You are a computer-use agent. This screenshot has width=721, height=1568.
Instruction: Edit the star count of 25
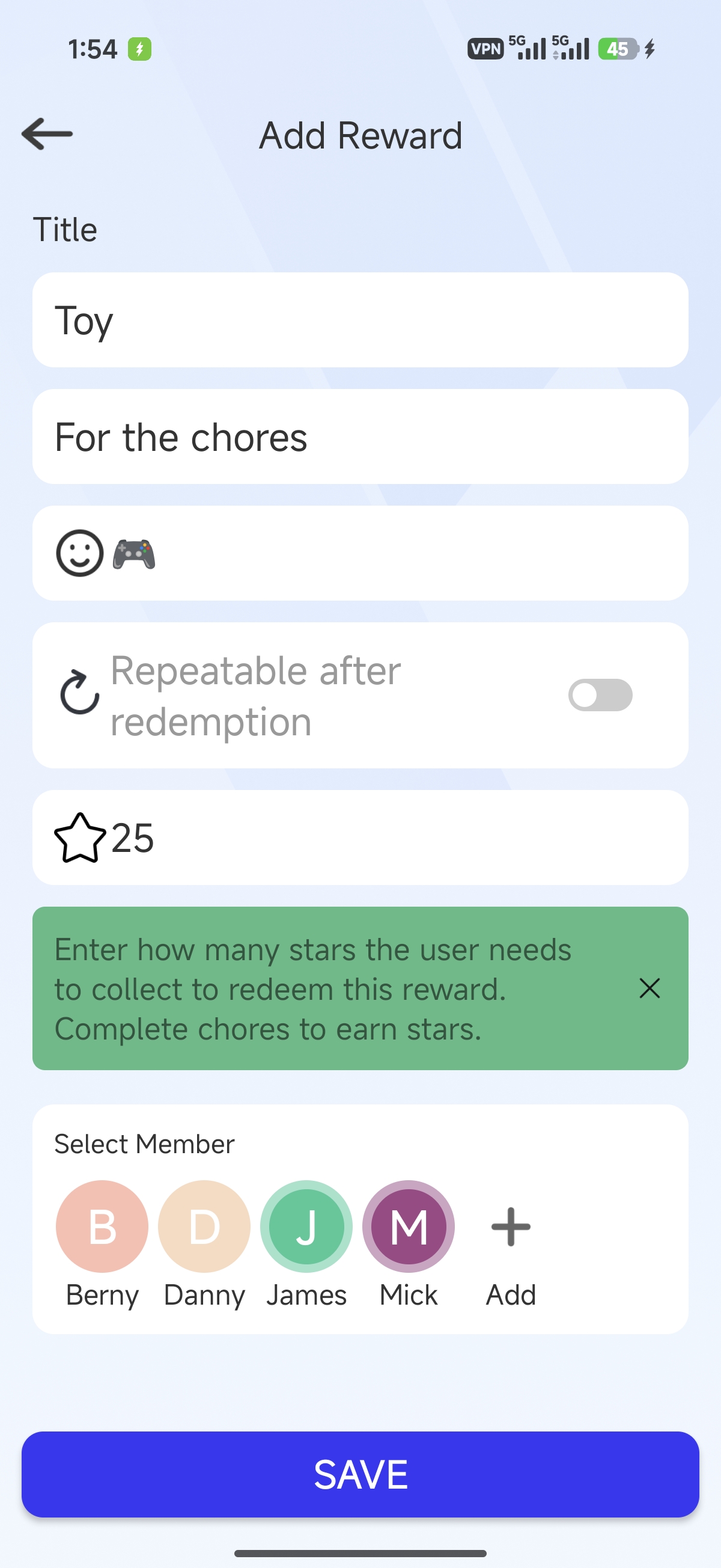pyautogui.click(x=360, y=838)
